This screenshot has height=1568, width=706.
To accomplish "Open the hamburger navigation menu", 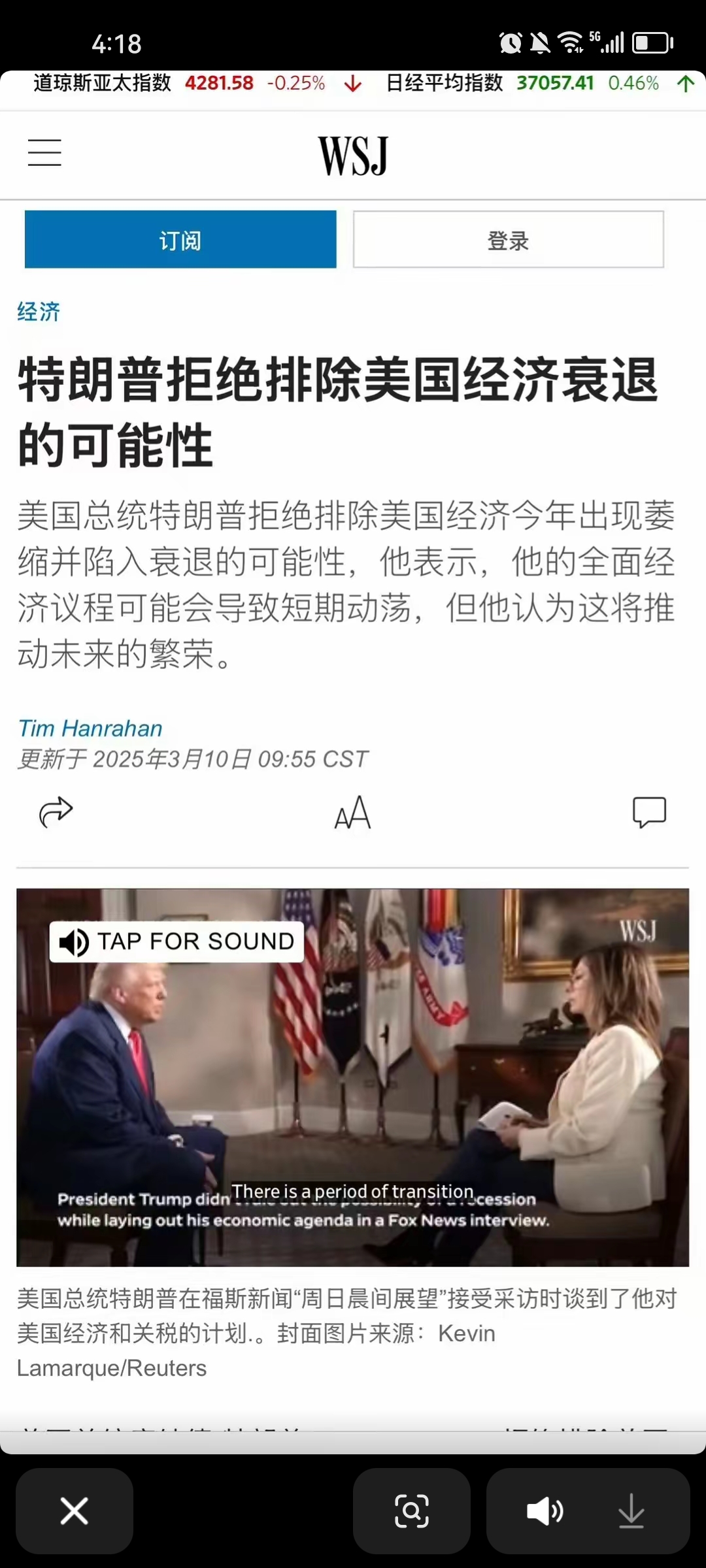I will [x=44, y=153].
